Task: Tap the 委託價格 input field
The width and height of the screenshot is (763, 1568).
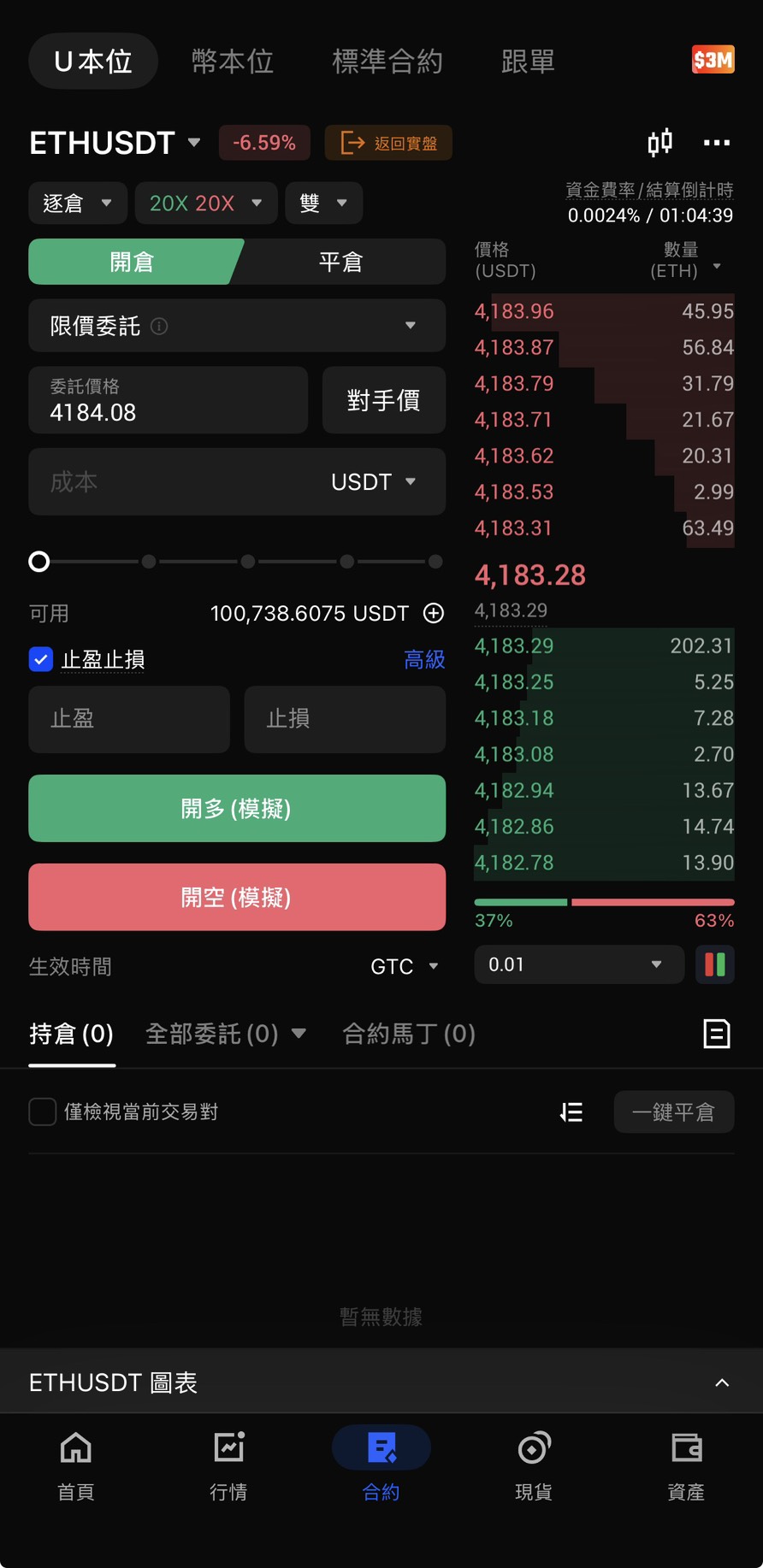Action: (x=169, y=401)
